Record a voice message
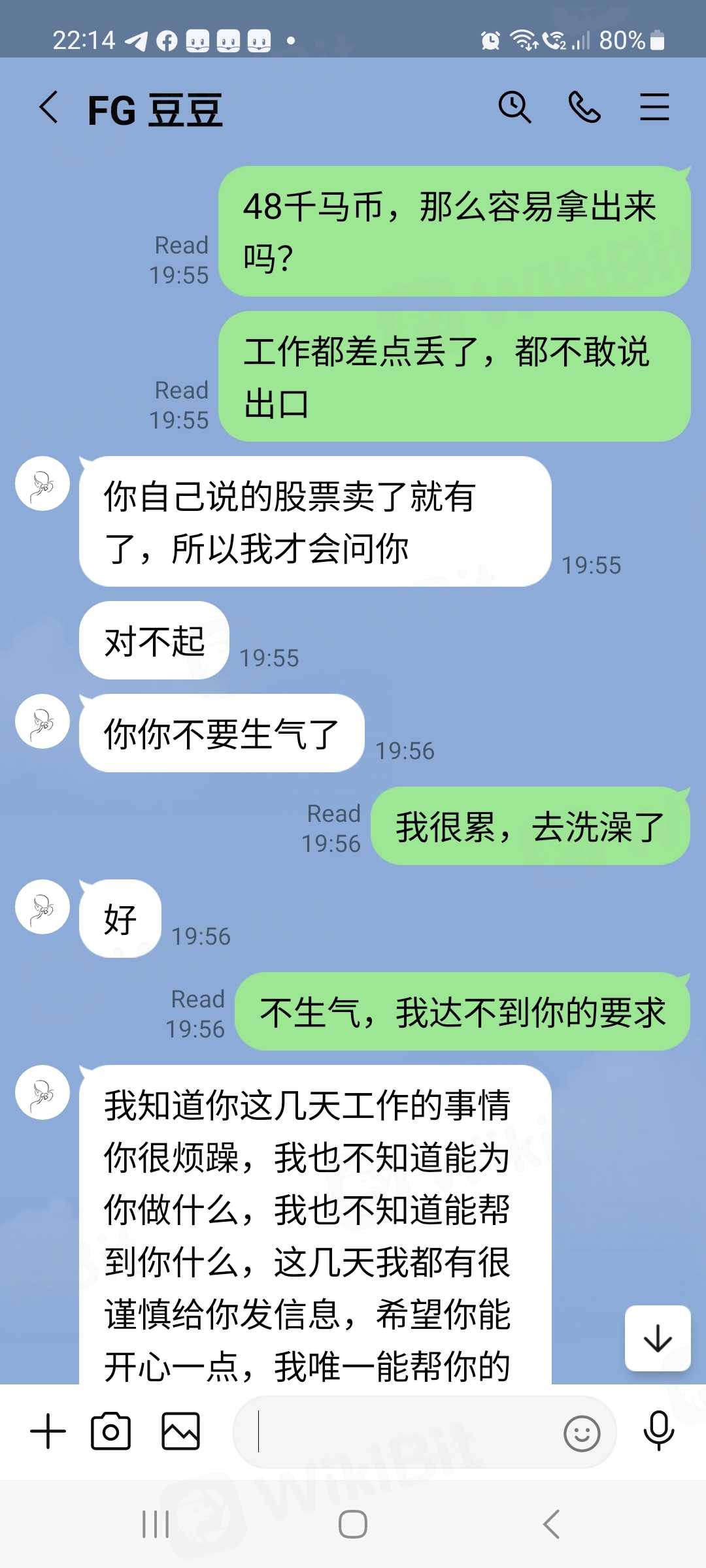This screenshot has height=1568, width=706. (x=658, y=1431)
